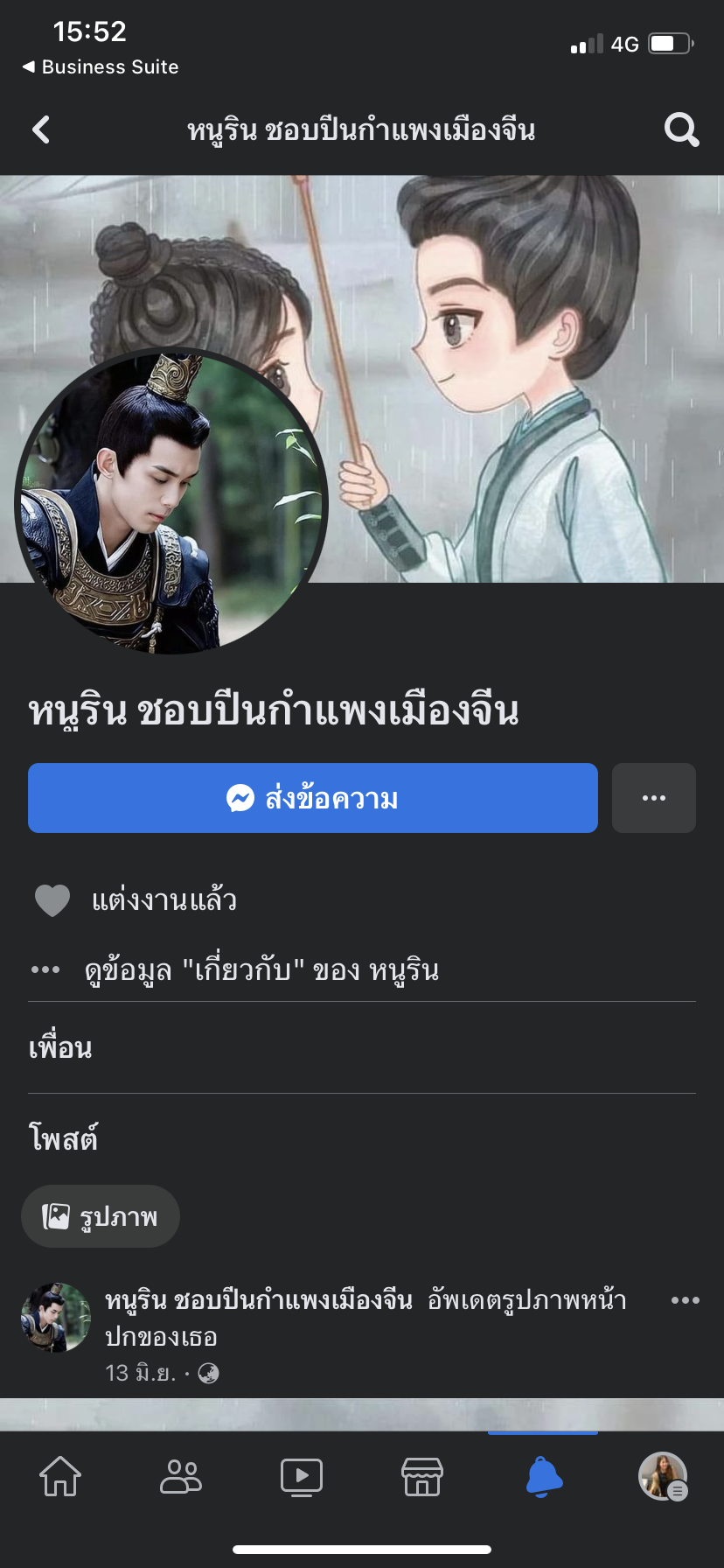Tap the ส่งข้อความ message button
Image resolution: width=724 pixels, height=1568 pixels.
312,798
